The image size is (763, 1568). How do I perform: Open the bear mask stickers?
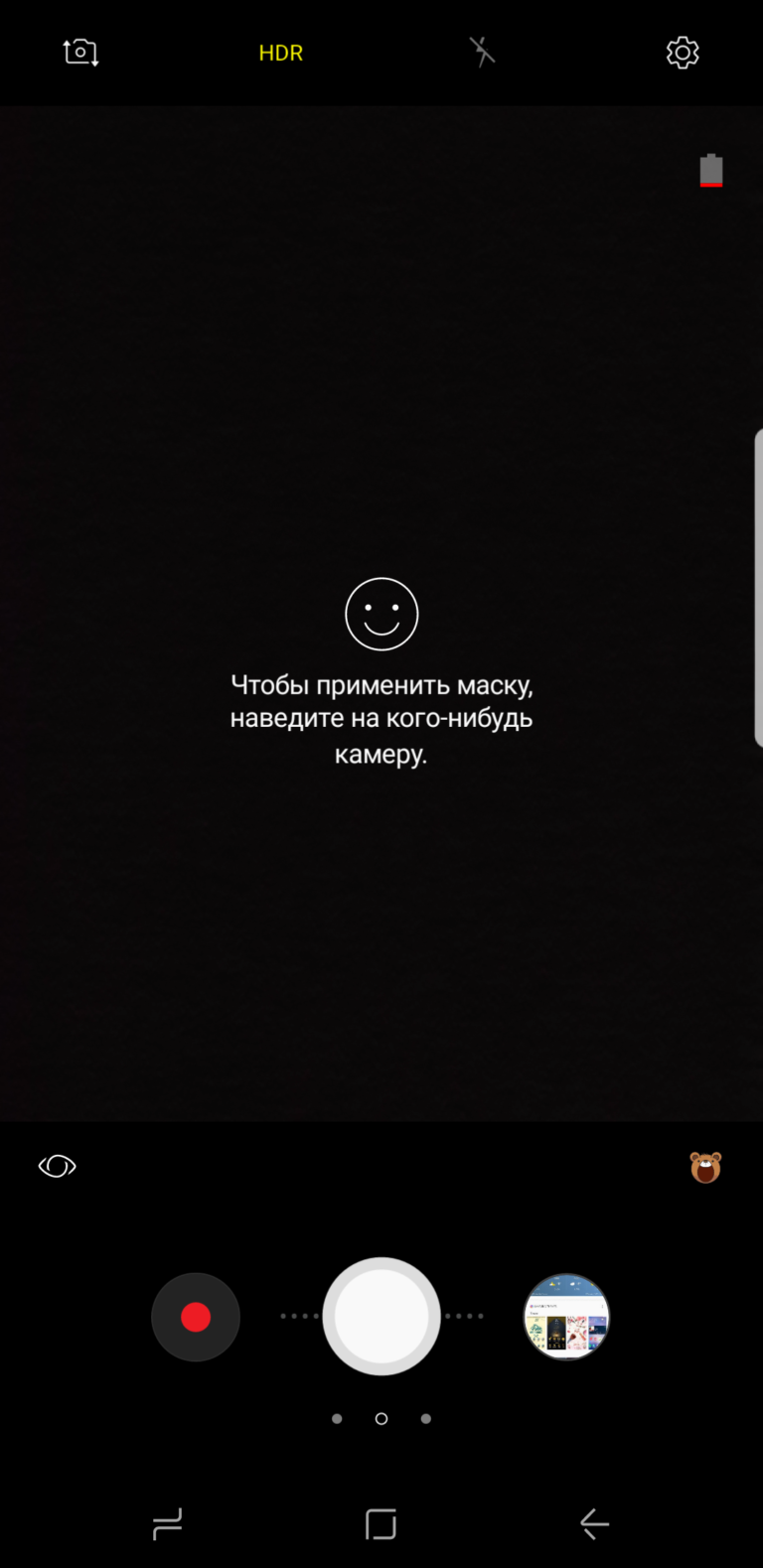(x=705, y=1168)
